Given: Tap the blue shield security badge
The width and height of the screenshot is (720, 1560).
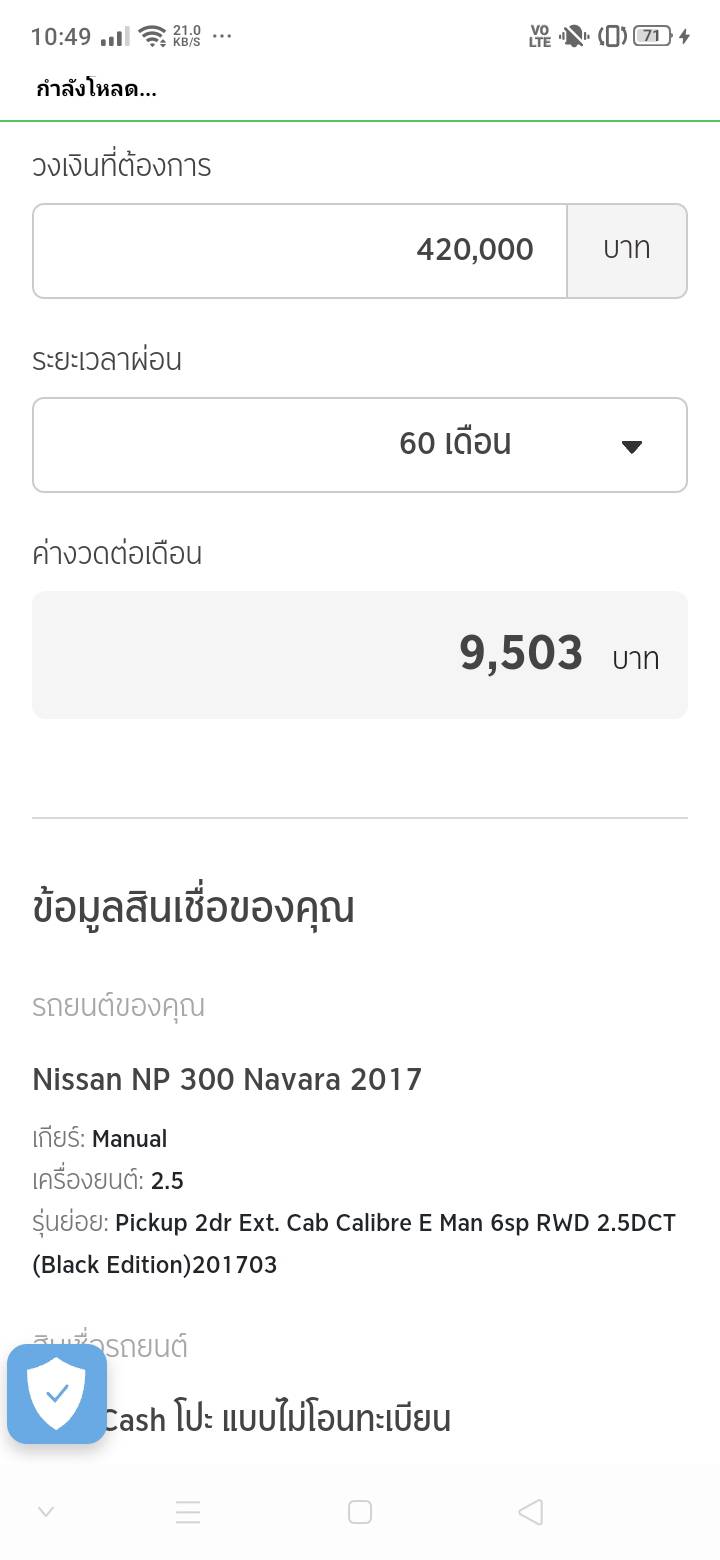Looking at the screenshot, I should point(57,1393).
